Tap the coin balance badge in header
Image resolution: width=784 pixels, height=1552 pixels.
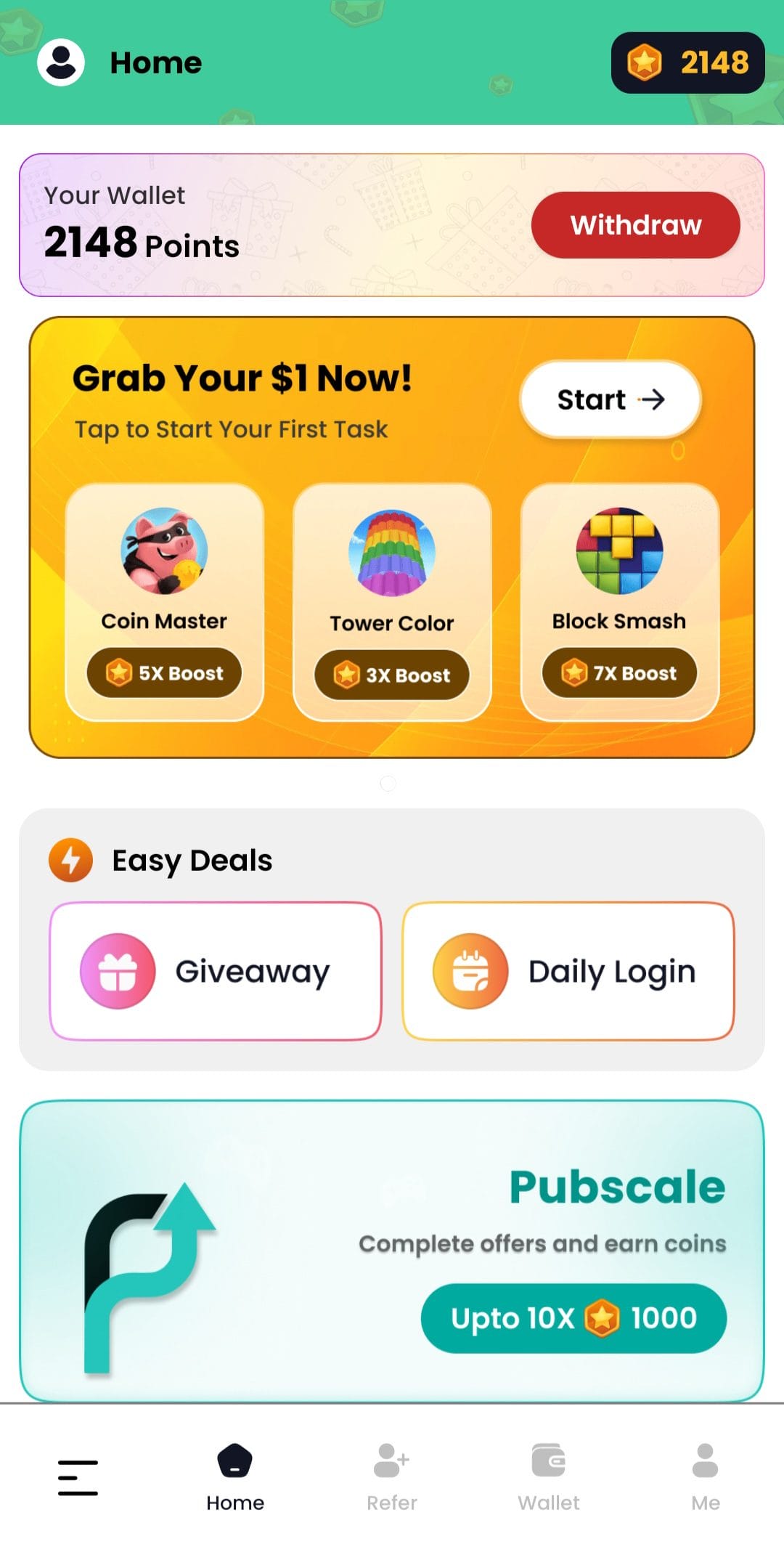coord(685,62)
